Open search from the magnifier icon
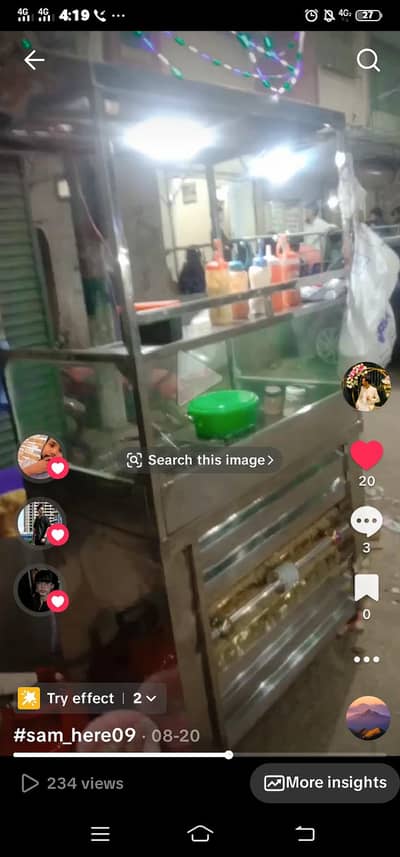Image resolution: width=400 pixels, height=857 pixels. [368, 60]
